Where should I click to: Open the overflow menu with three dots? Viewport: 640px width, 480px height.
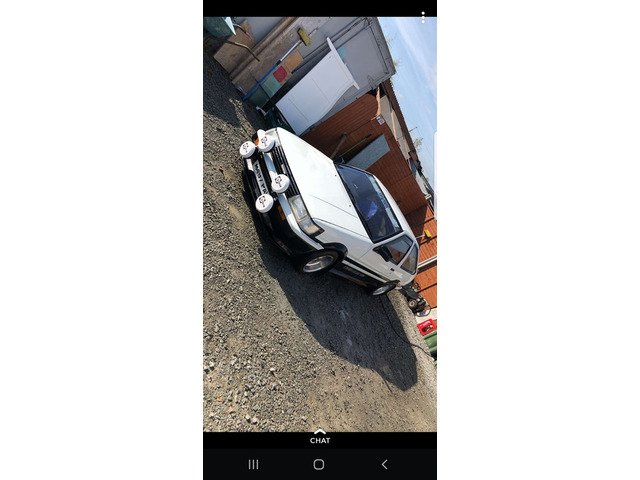tap(423, 17)
